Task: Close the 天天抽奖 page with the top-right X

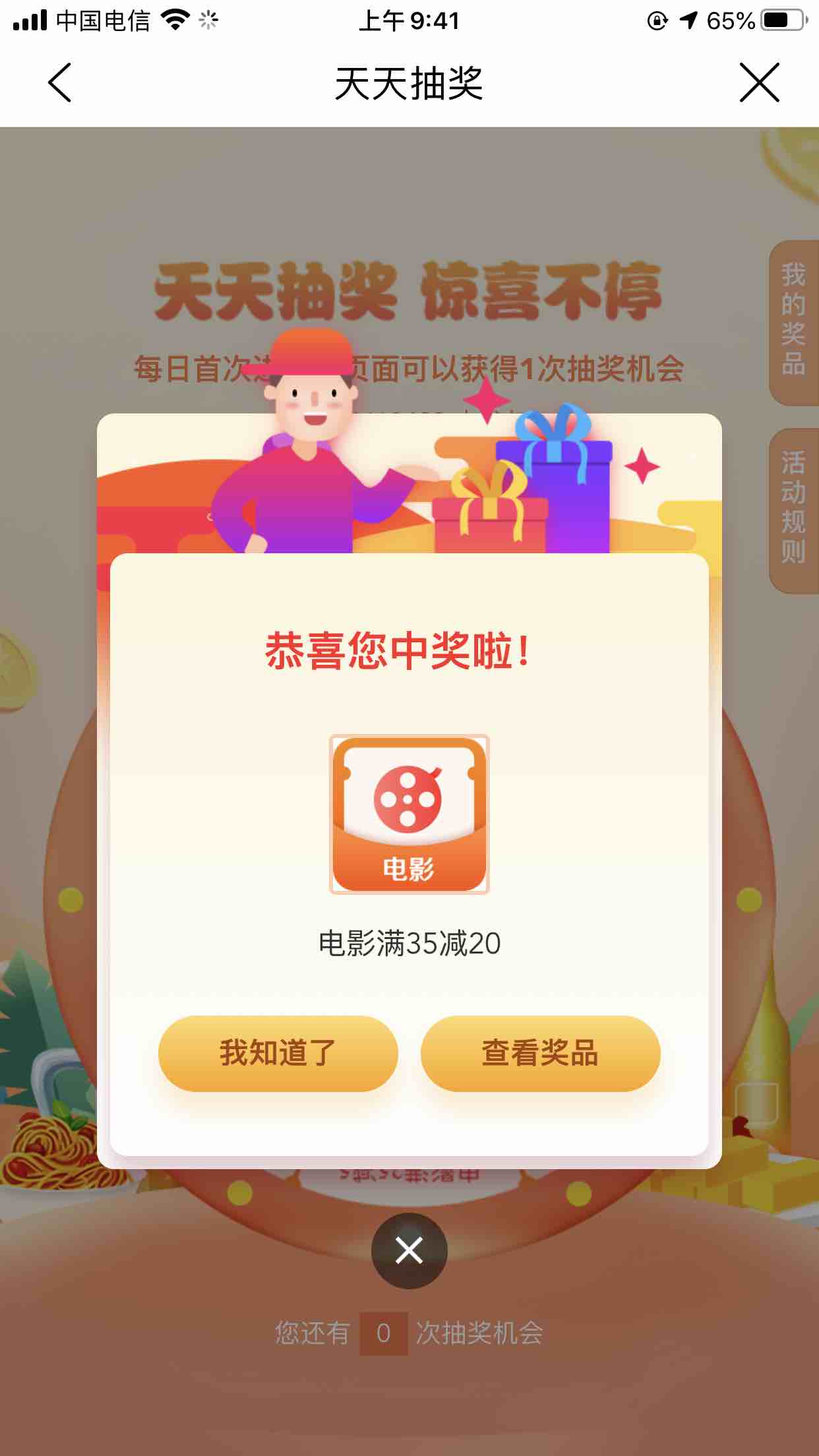Action: pyautogui.click(x=759, y=83)
